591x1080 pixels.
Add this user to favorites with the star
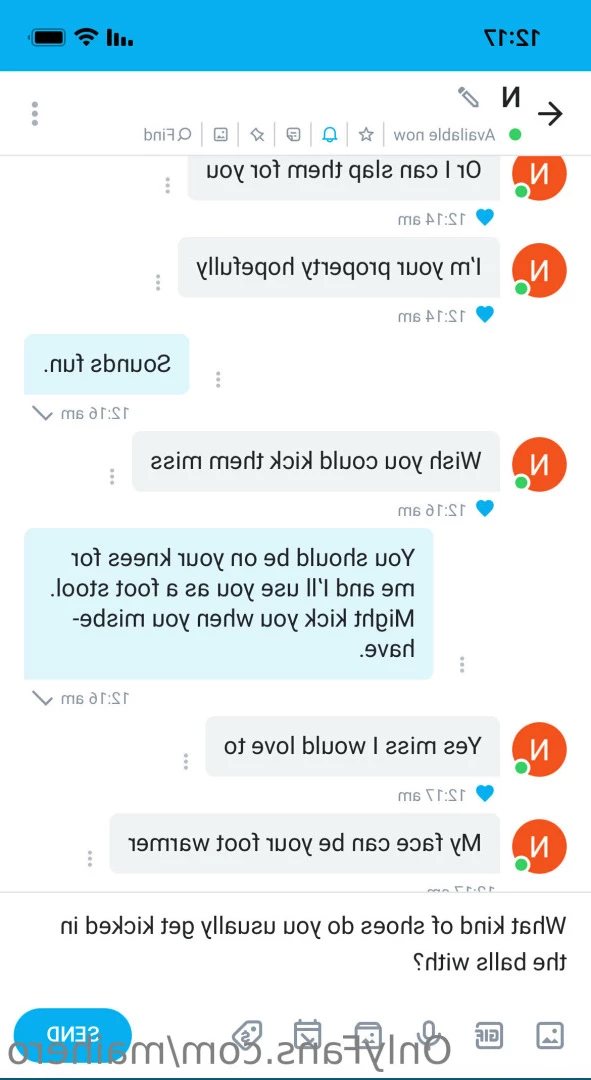366,134
